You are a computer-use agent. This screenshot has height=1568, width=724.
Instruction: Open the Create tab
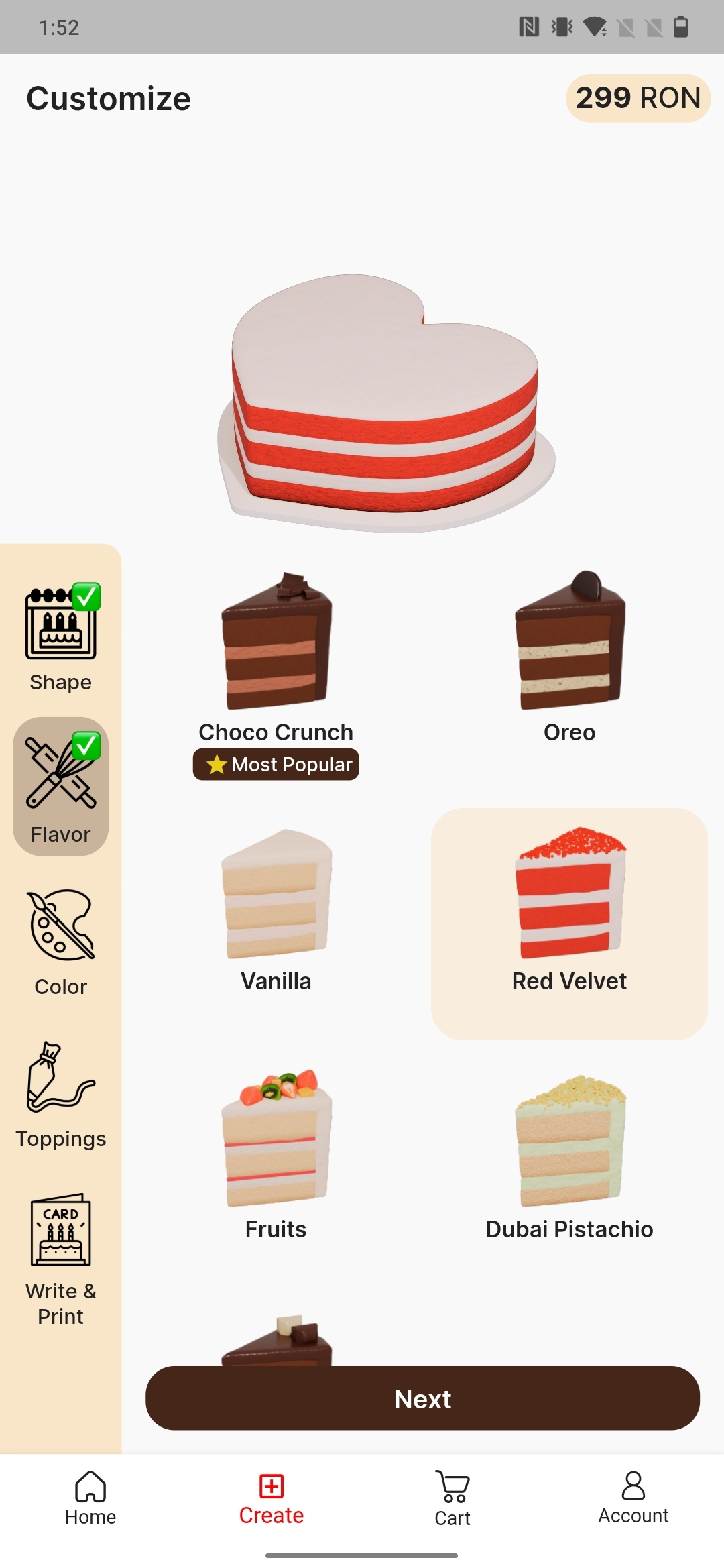[271, 1498]
